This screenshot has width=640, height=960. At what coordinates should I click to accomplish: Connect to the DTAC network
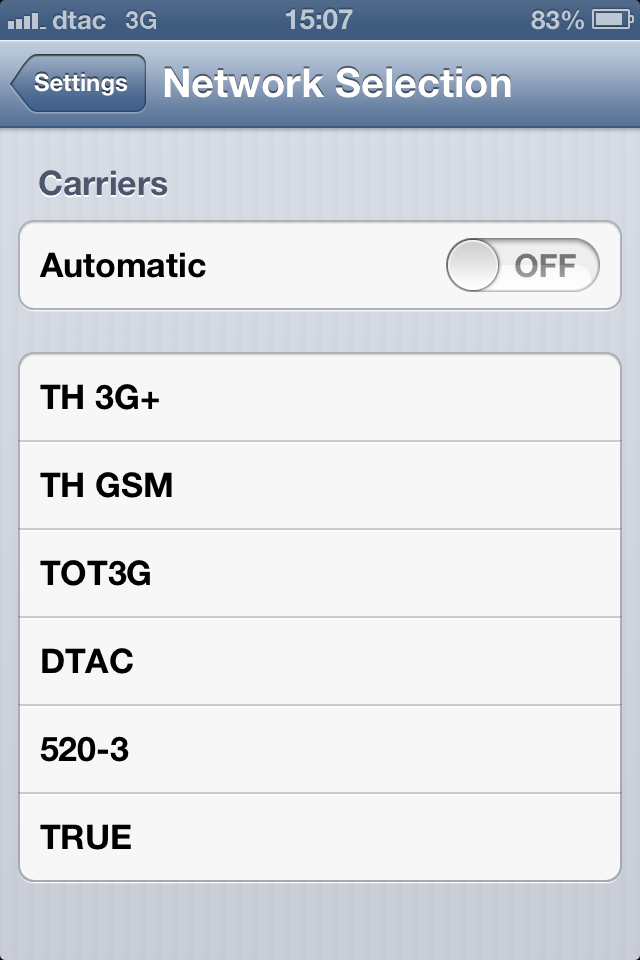point(320,662)
